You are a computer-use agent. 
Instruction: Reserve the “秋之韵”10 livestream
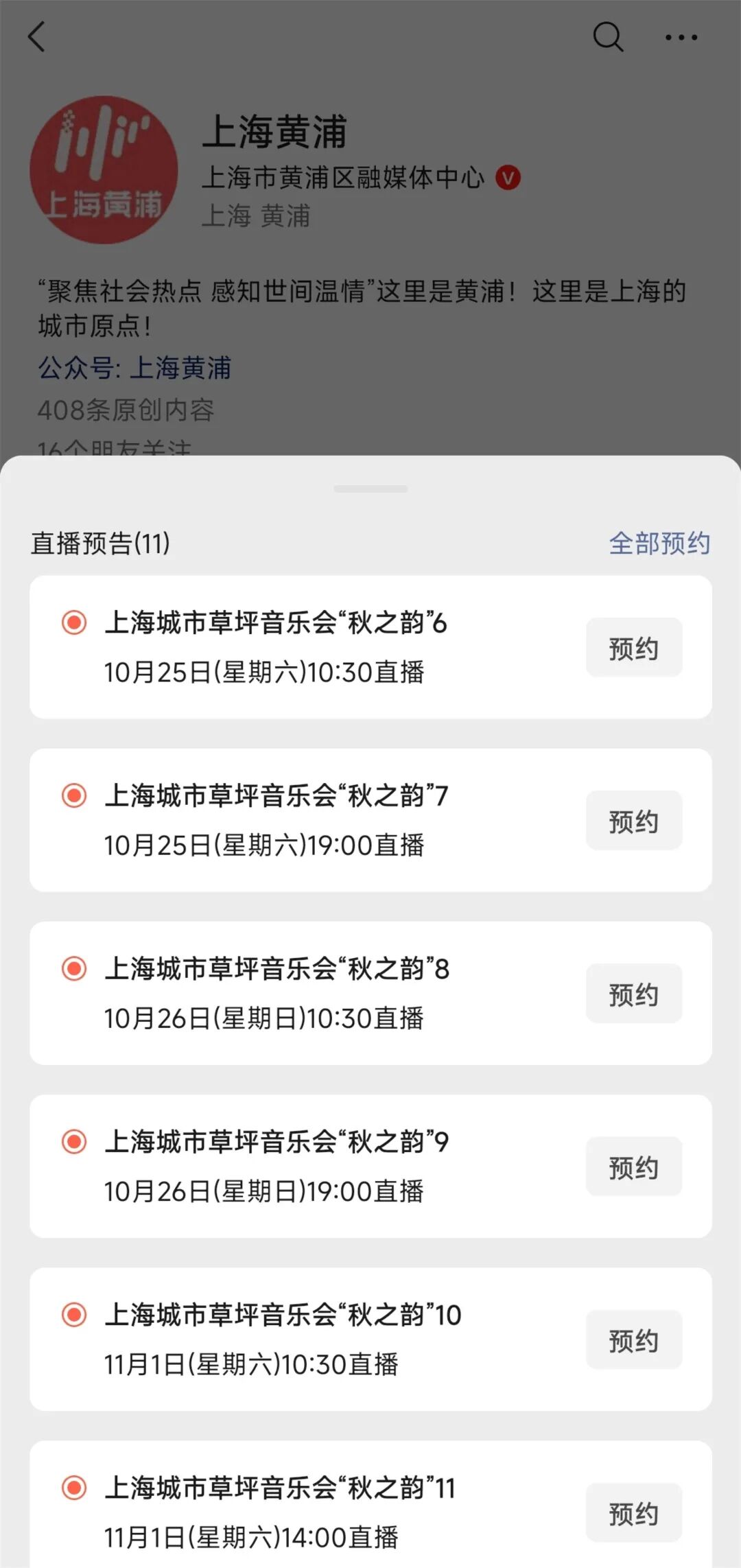(633, 1340)
